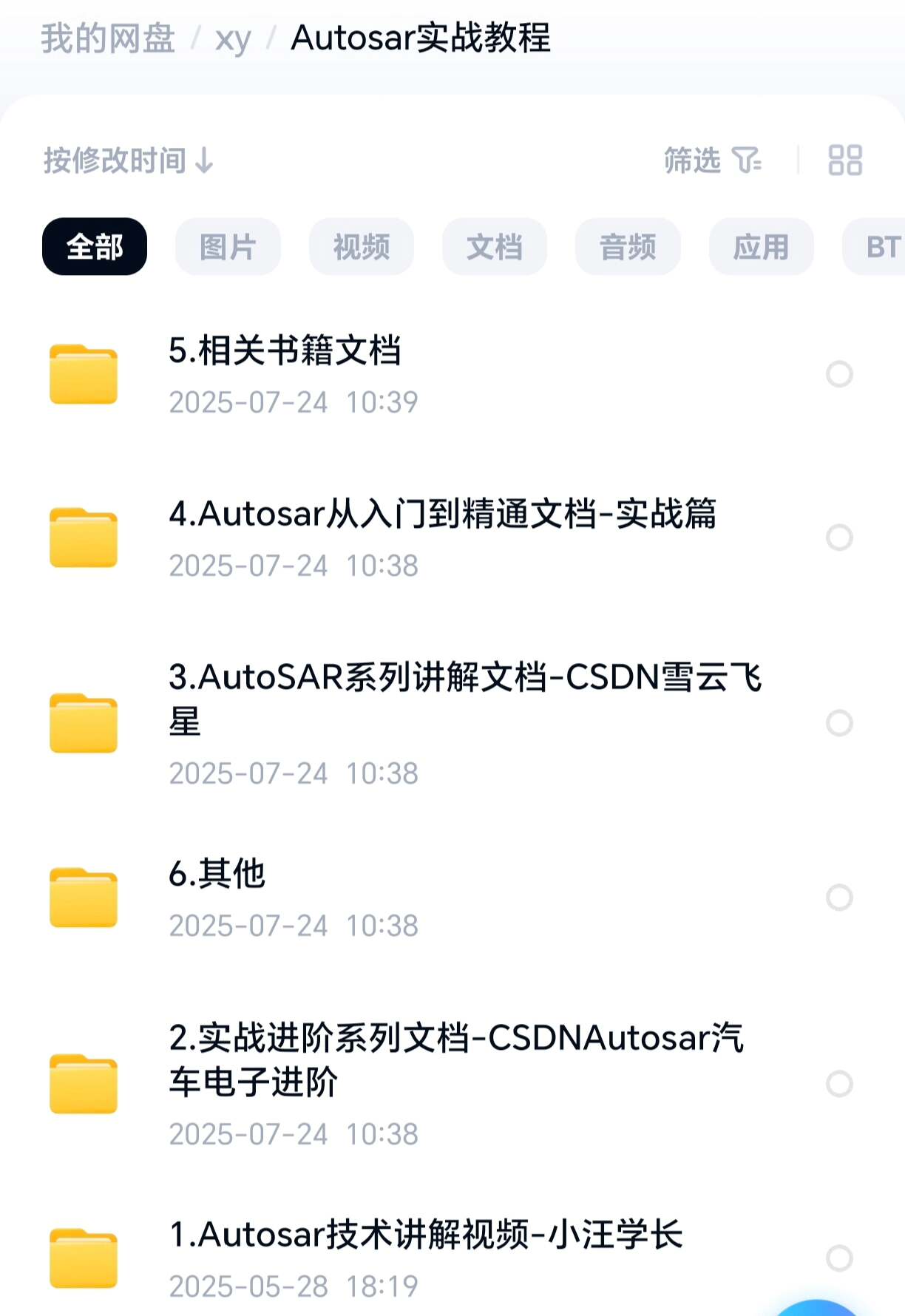
Task: Show only 视频 files
Action: click(362, 247)
